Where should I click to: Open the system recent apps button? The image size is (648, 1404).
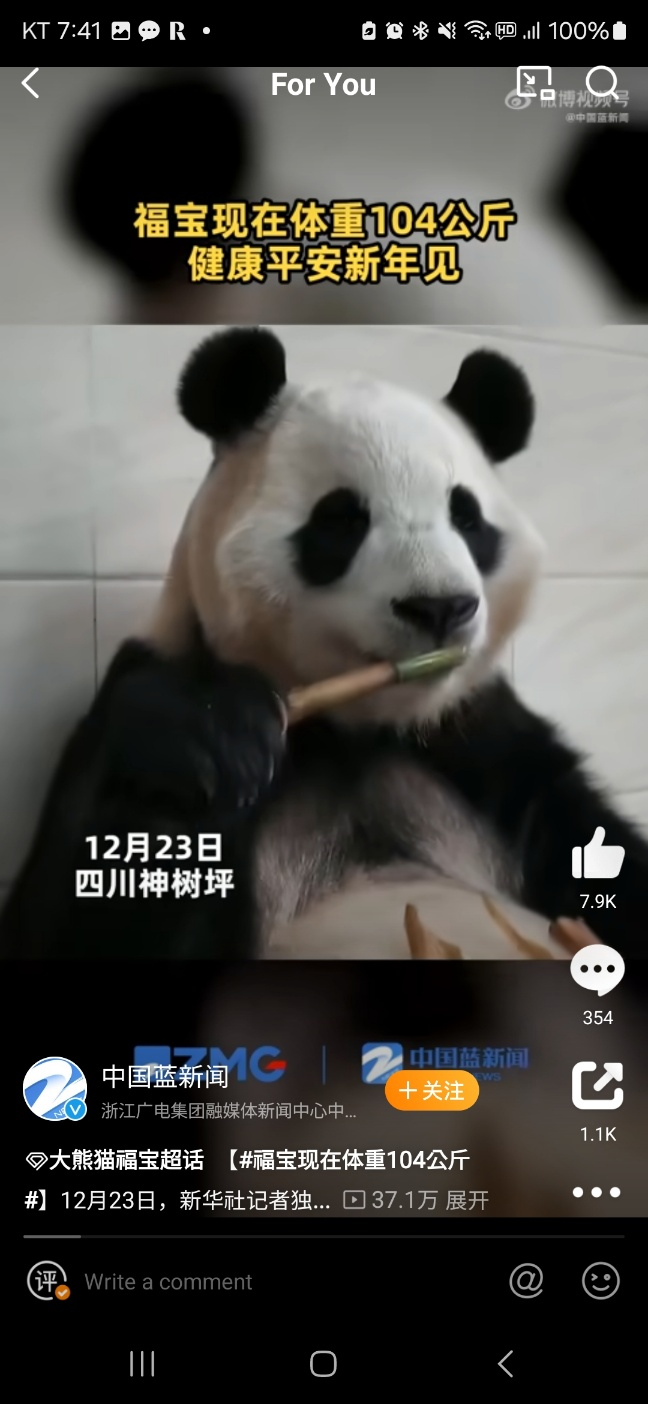pos(142,1363)
